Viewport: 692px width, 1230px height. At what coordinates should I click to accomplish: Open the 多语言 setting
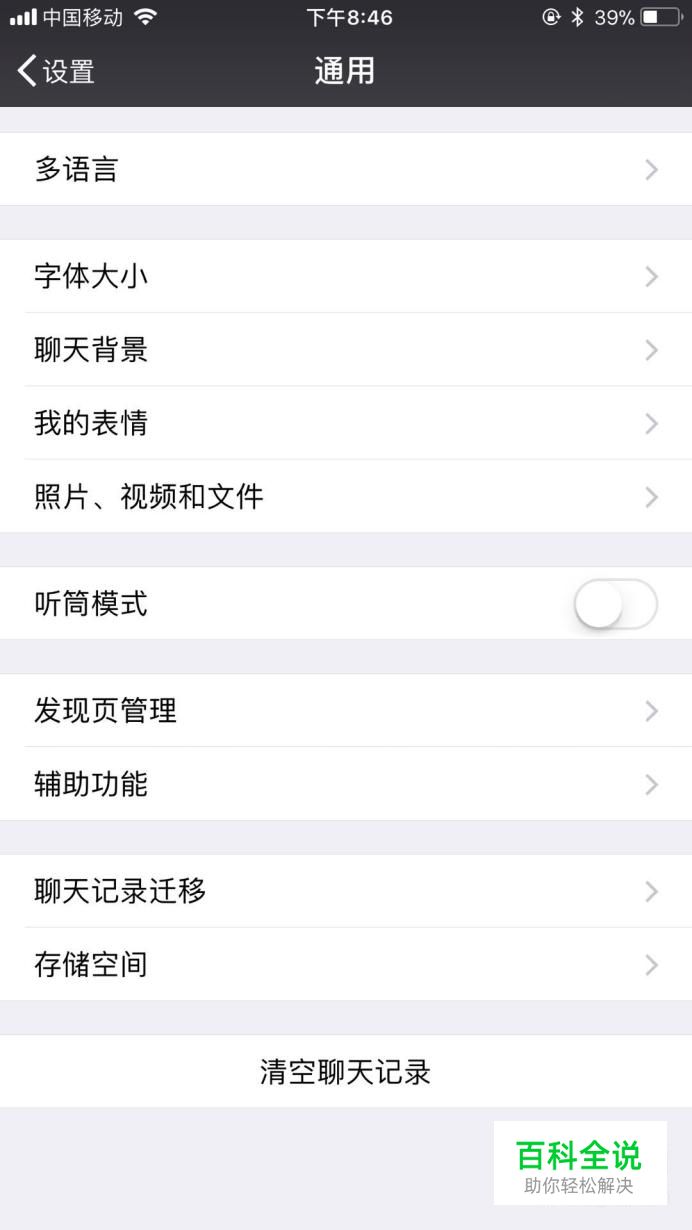click(346, 169)
